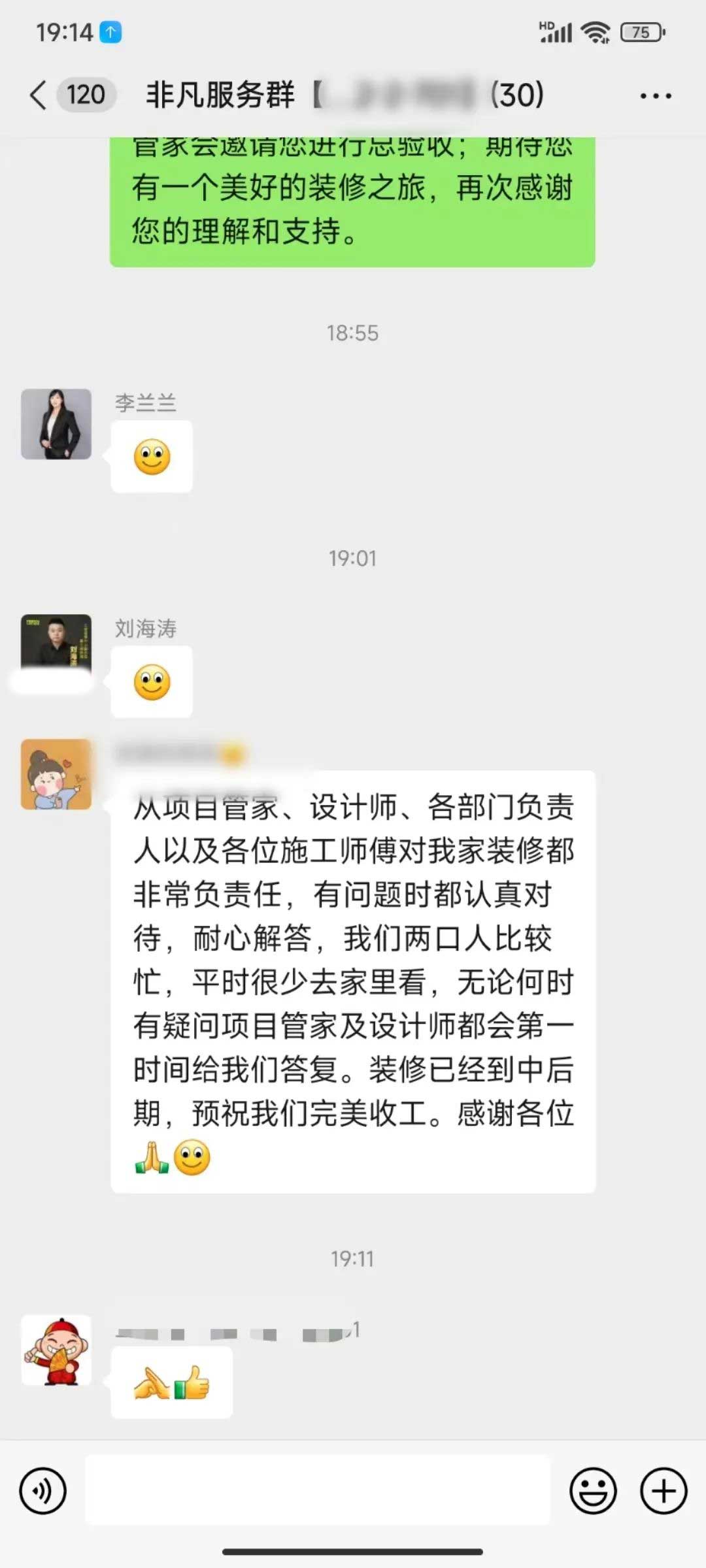Image resolution: width=706 pixels, height=1568 pixels.
Task: Open the plus attachments menu
Action: click(x=664, y=1491)
